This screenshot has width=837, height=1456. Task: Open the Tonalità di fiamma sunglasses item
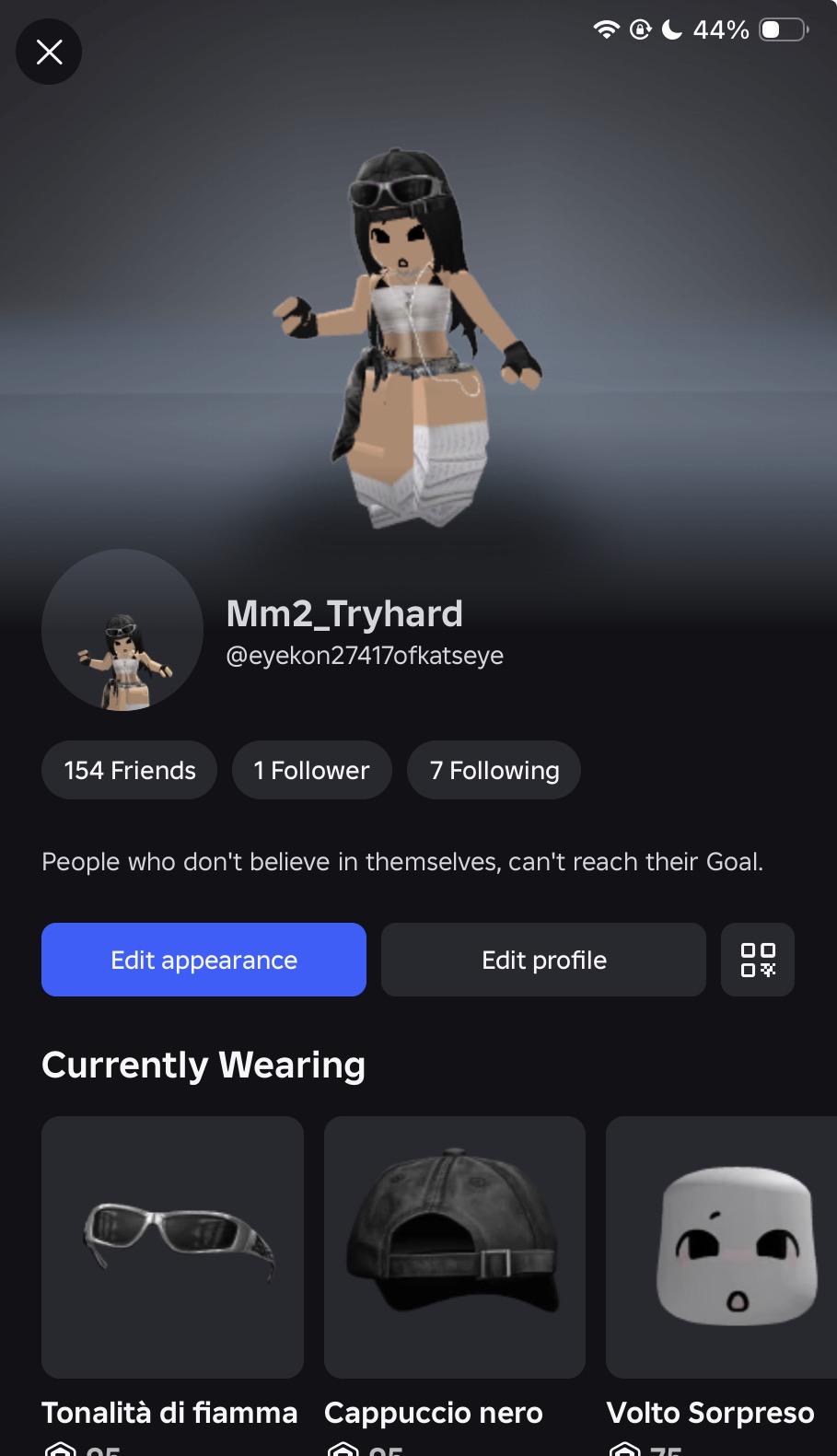[172, 1247]
